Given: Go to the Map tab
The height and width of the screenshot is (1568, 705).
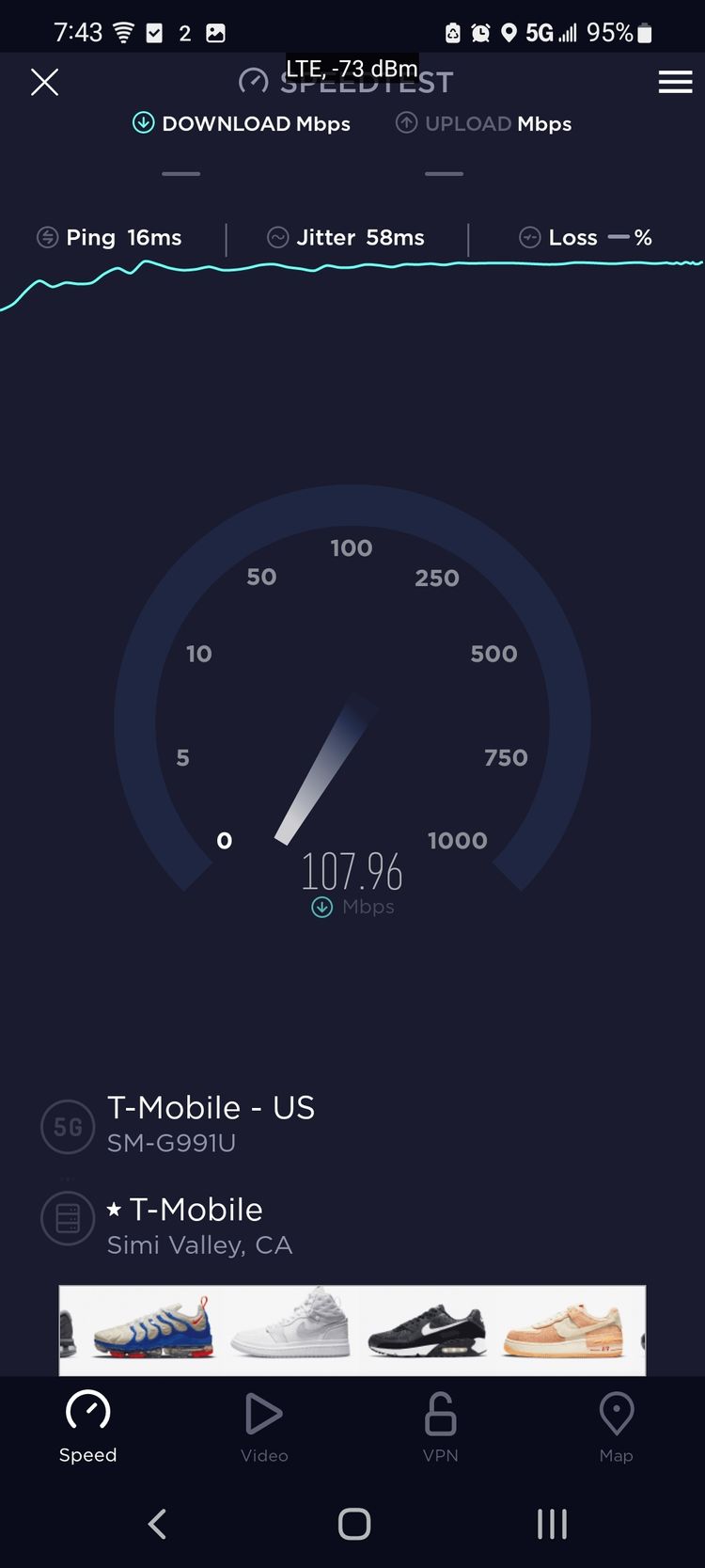Looking at the screenshot, I should coord(617,1428).
